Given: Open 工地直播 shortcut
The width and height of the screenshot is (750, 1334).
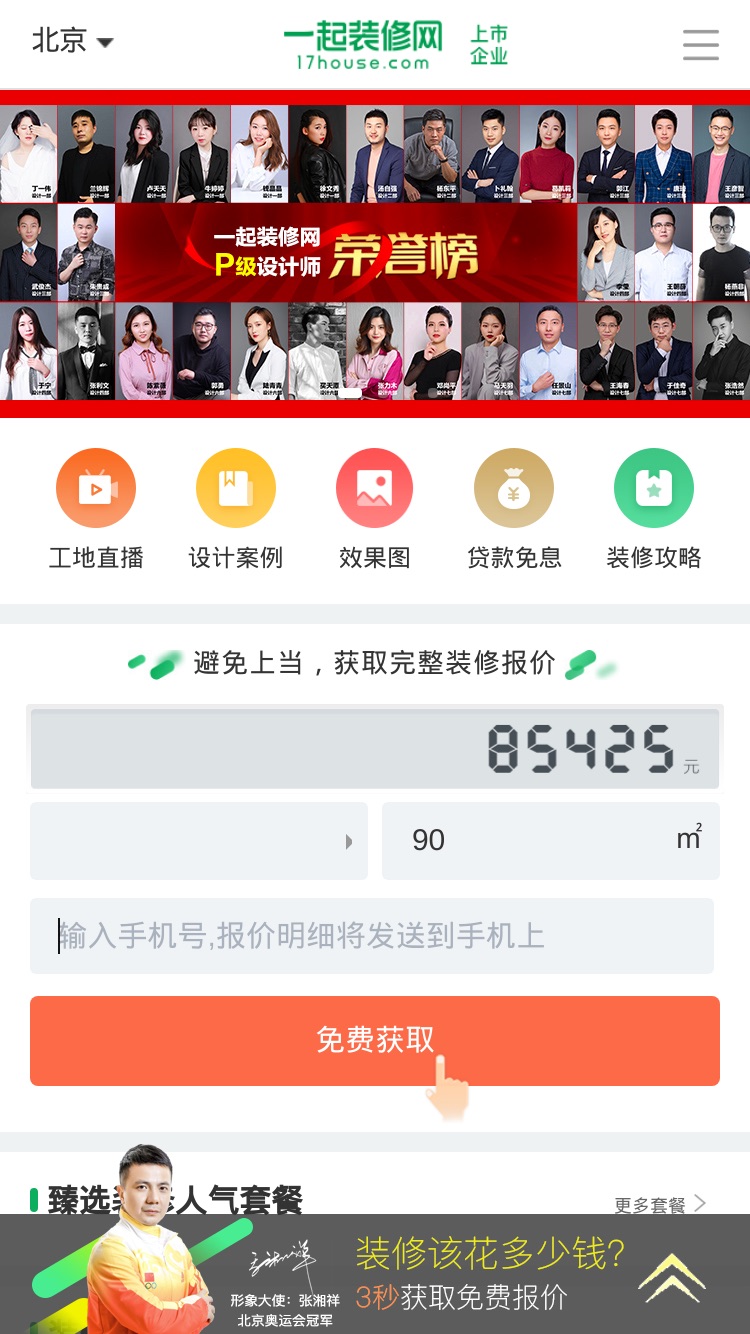Looking at the screenshot, I should pos(96,509).
